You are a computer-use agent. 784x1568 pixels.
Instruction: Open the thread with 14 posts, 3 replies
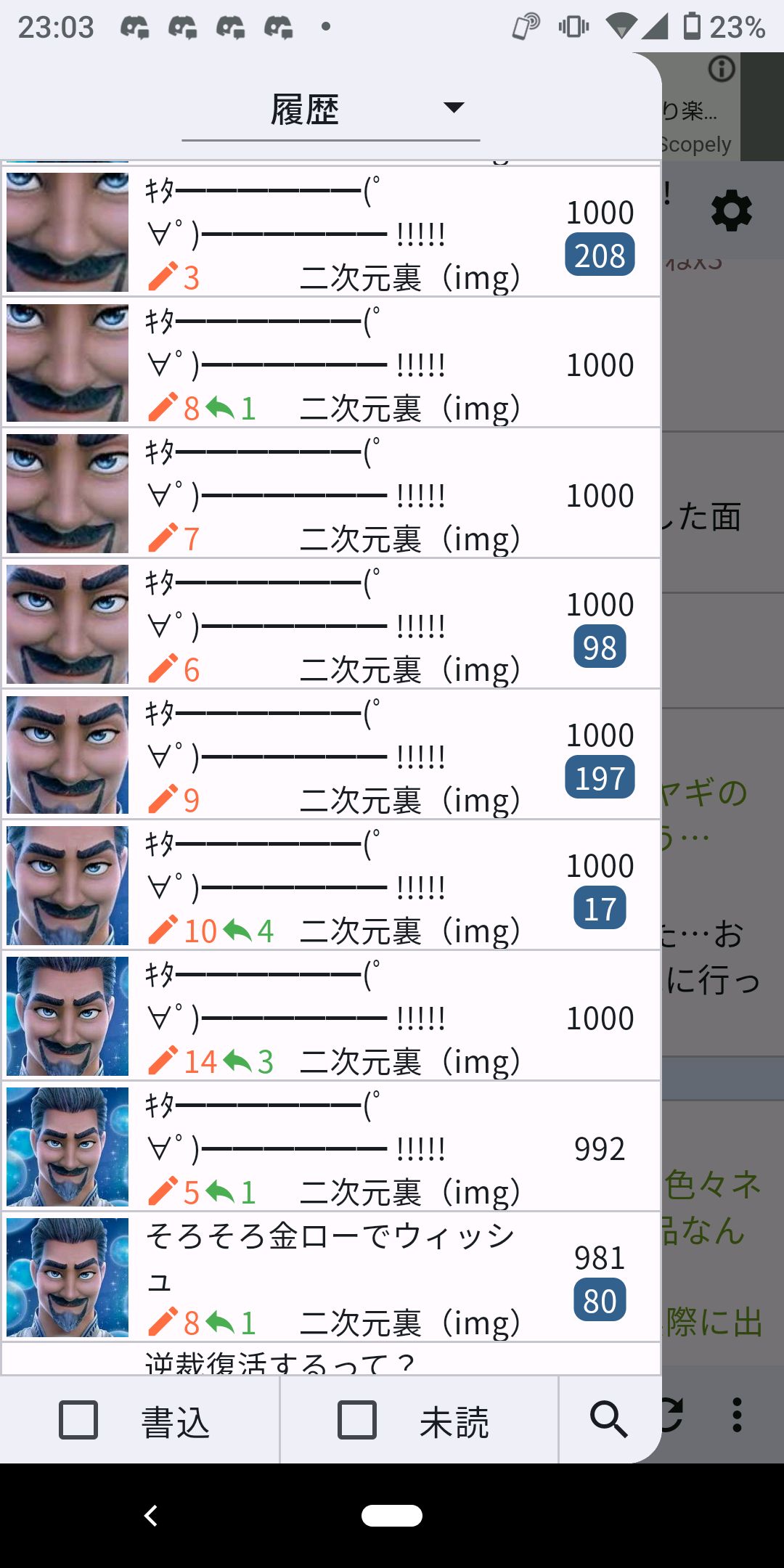[x=331, y=1016]
